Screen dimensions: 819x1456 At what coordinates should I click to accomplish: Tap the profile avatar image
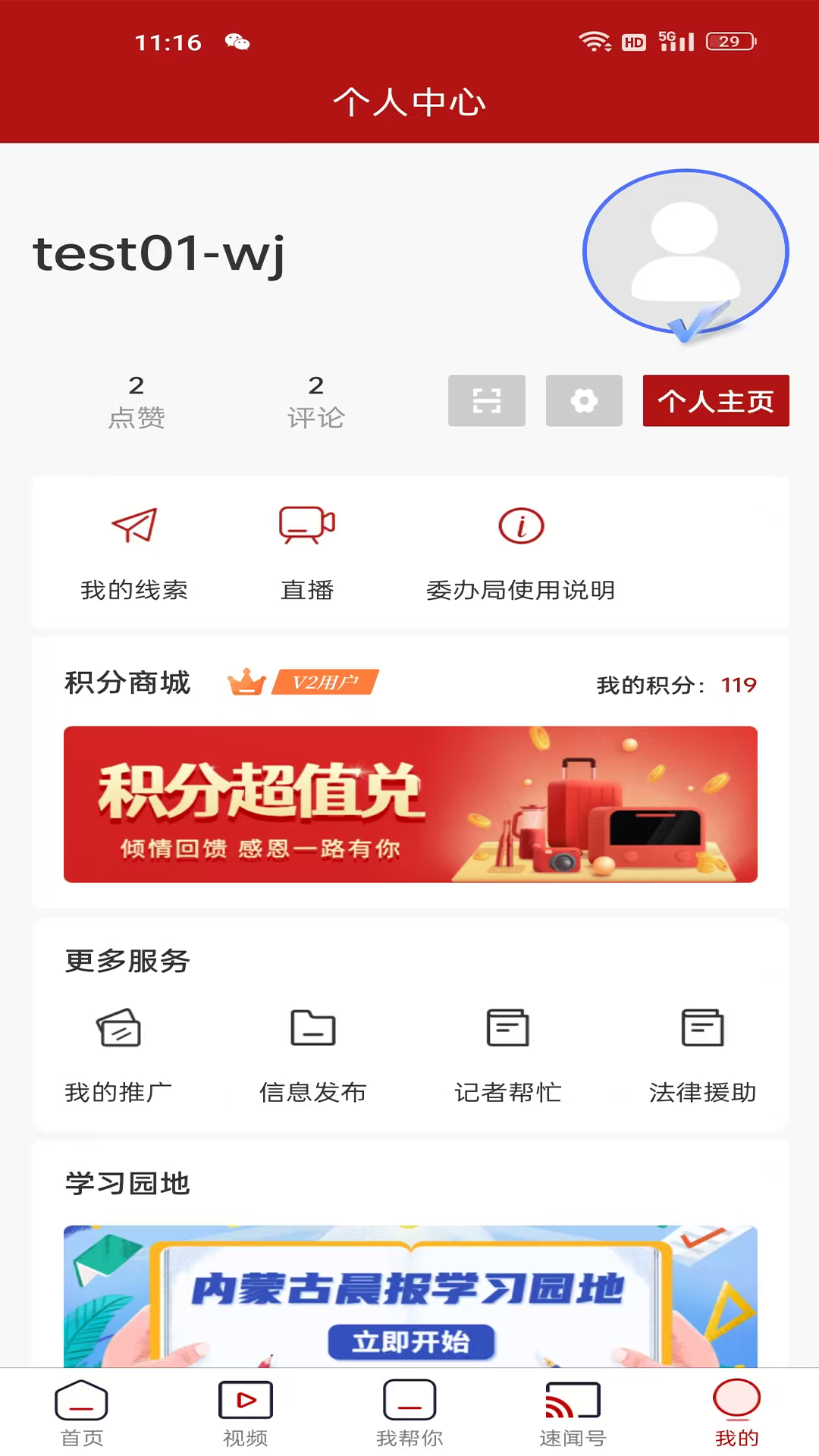point(685,250)
